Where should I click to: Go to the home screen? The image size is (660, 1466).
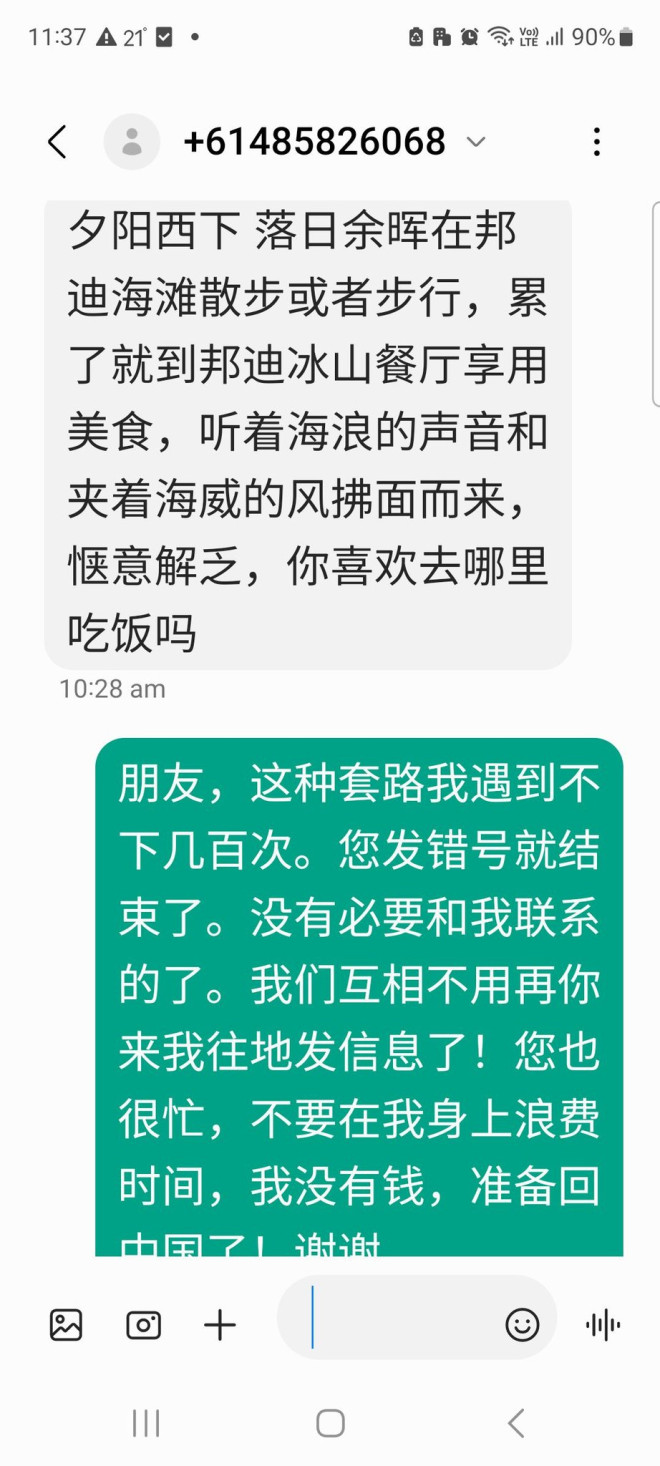[330, 1423]
